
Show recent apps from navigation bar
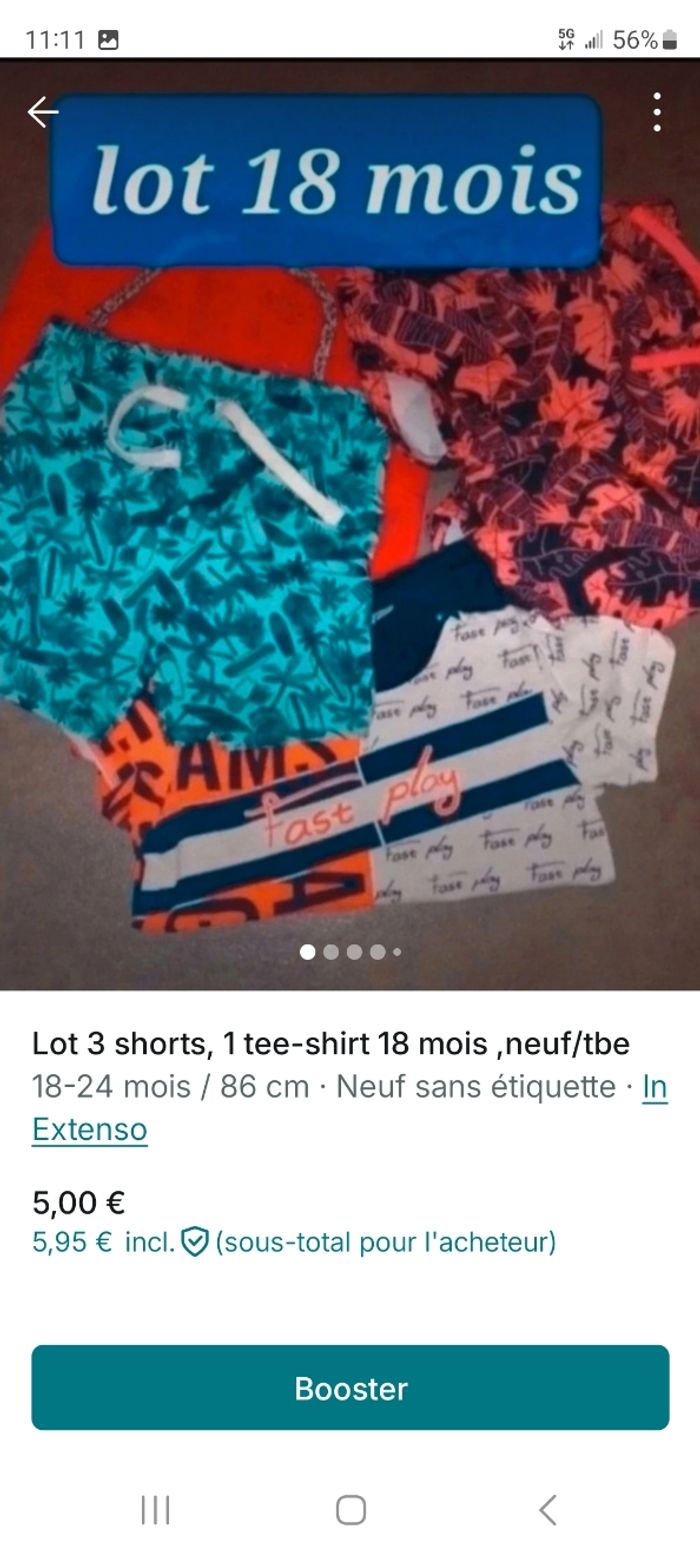[155, 1509]
